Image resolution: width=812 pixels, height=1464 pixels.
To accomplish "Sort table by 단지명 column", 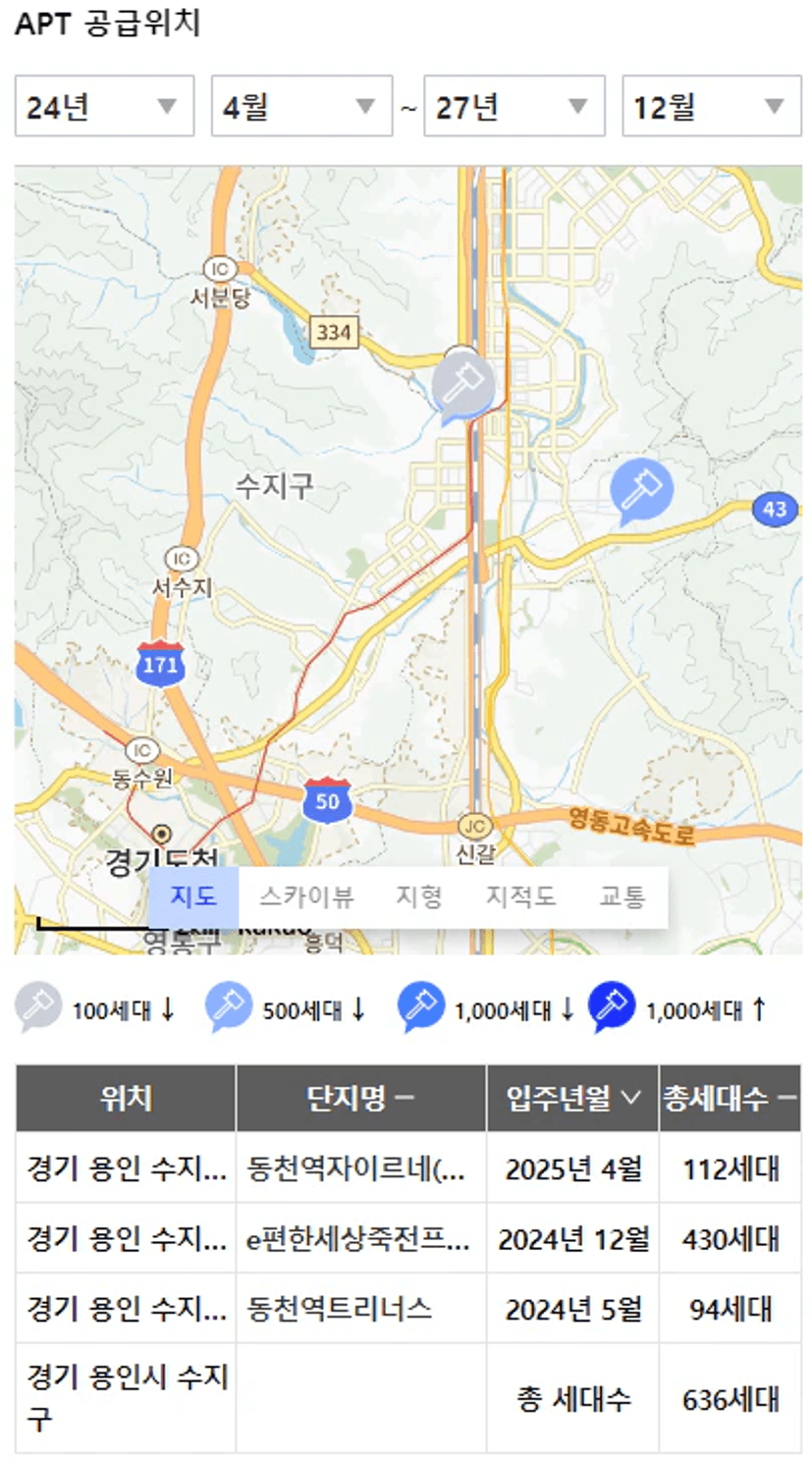I will [360, 1098].
